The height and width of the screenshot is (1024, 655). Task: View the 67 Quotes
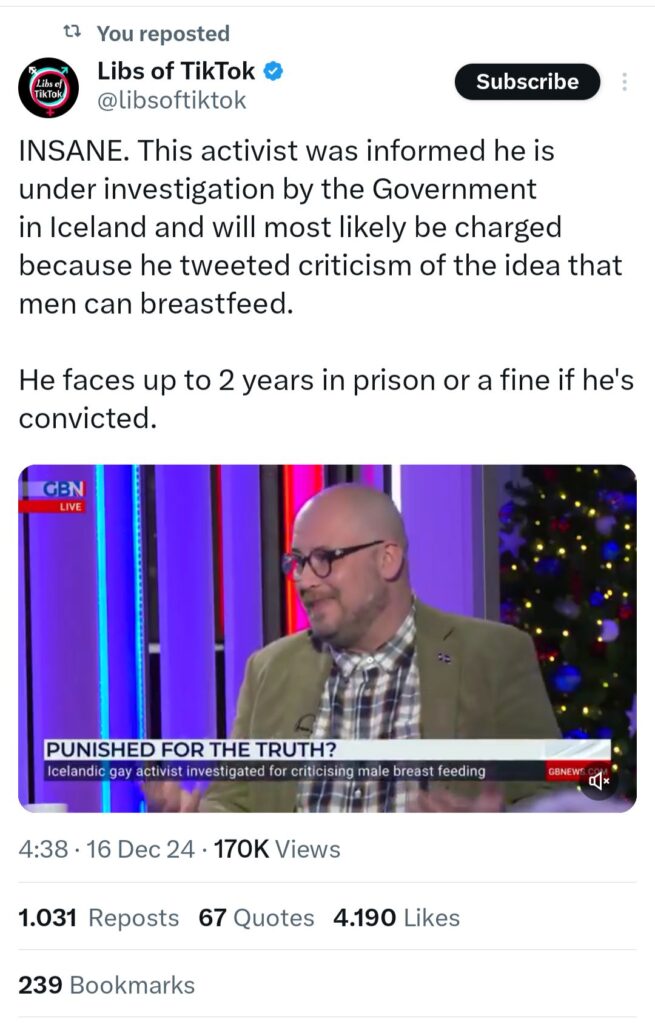point(256,917)
